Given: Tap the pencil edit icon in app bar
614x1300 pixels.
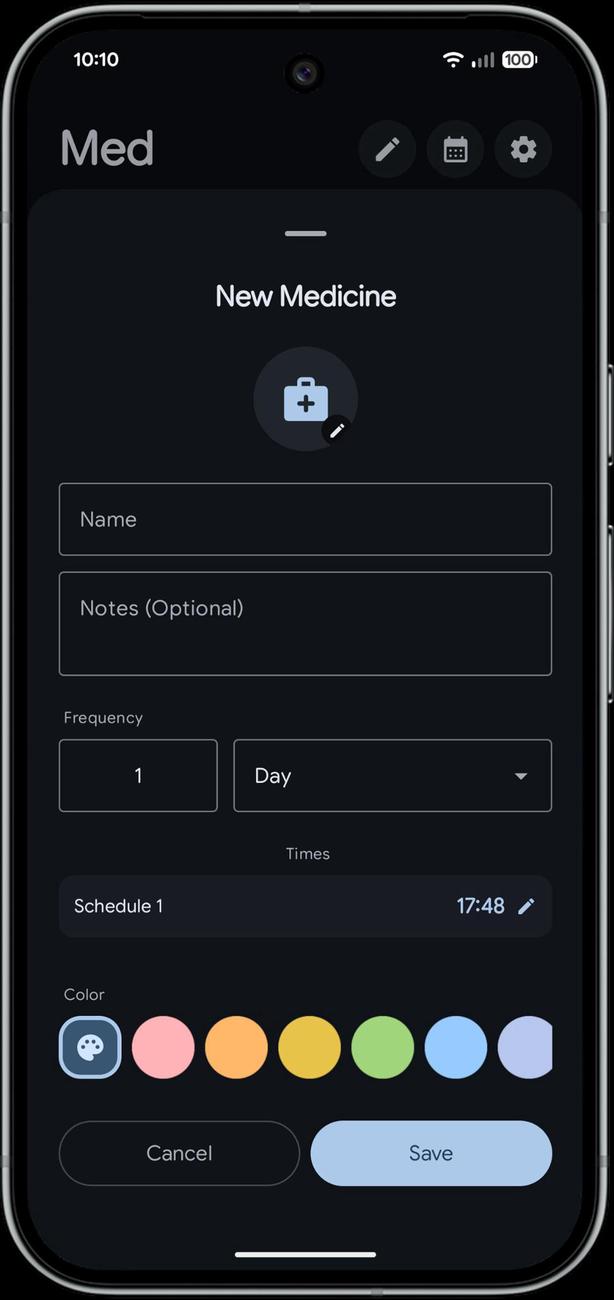Looking at the screenshot, I should 387,150.
